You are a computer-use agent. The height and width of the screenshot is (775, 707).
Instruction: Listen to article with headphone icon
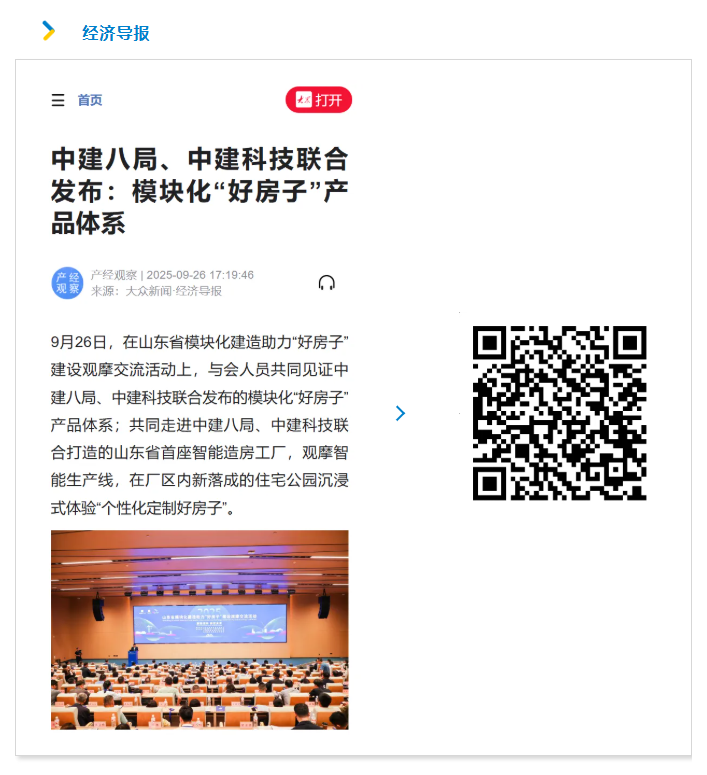click(326, 283)
